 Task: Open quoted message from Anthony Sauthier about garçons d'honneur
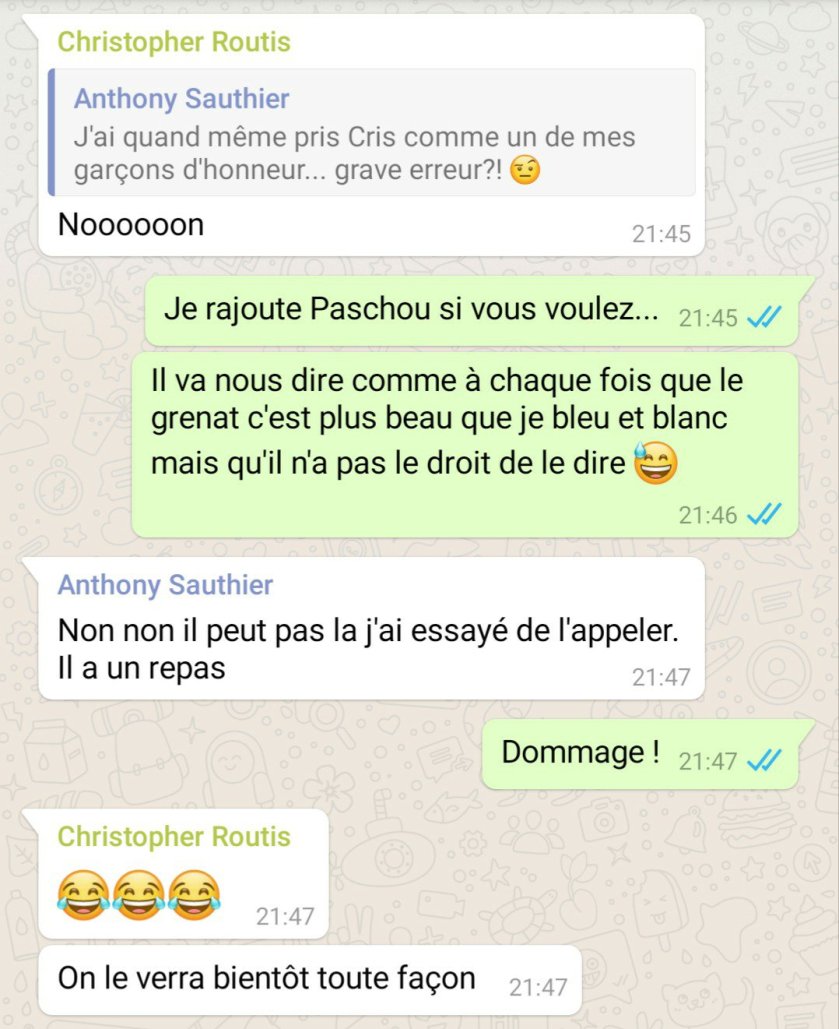[370, 134]
